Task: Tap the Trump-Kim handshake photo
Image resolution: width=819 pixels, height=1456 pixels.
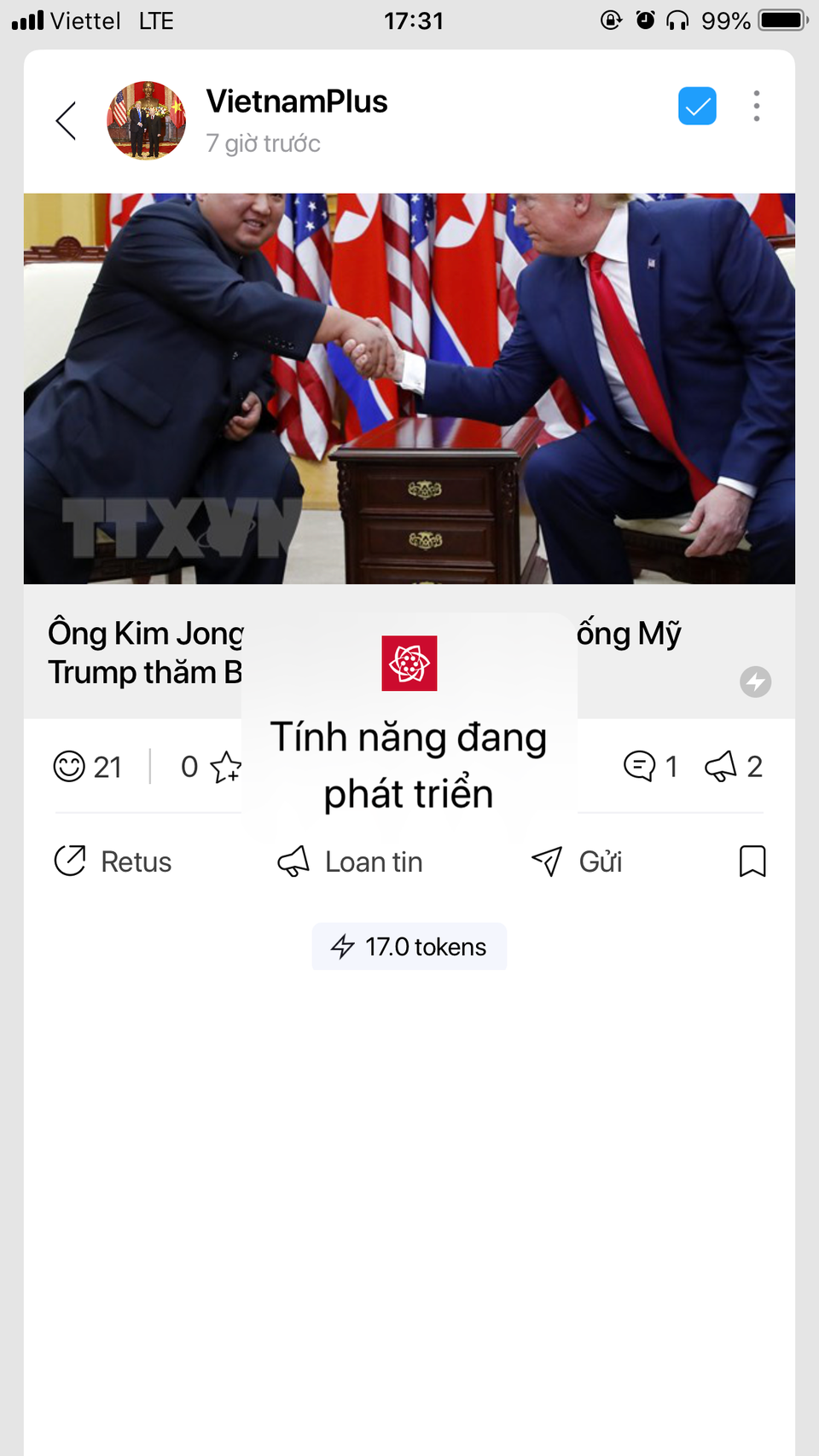Action: coord(409,388)
